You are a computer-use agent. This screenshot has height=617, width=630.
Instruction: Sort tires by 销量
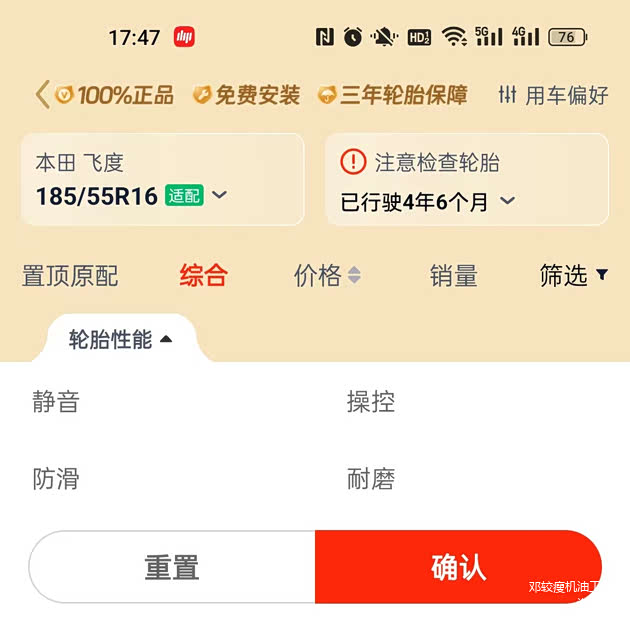tap(453, 276)
